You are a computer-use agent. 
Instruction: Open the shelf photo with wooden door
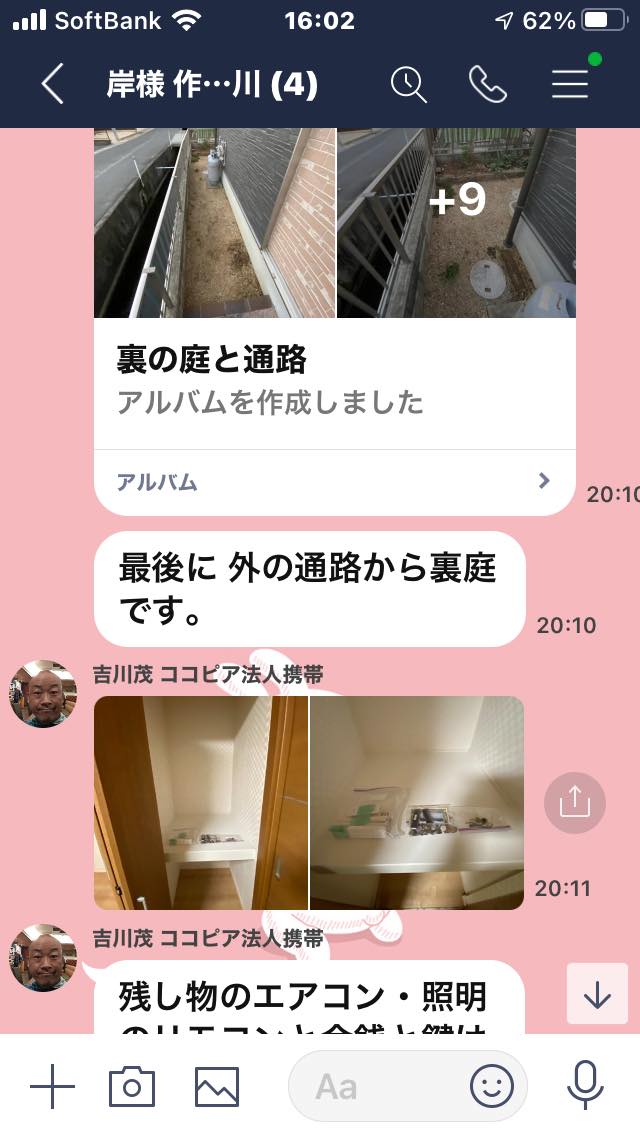[200, 802]
